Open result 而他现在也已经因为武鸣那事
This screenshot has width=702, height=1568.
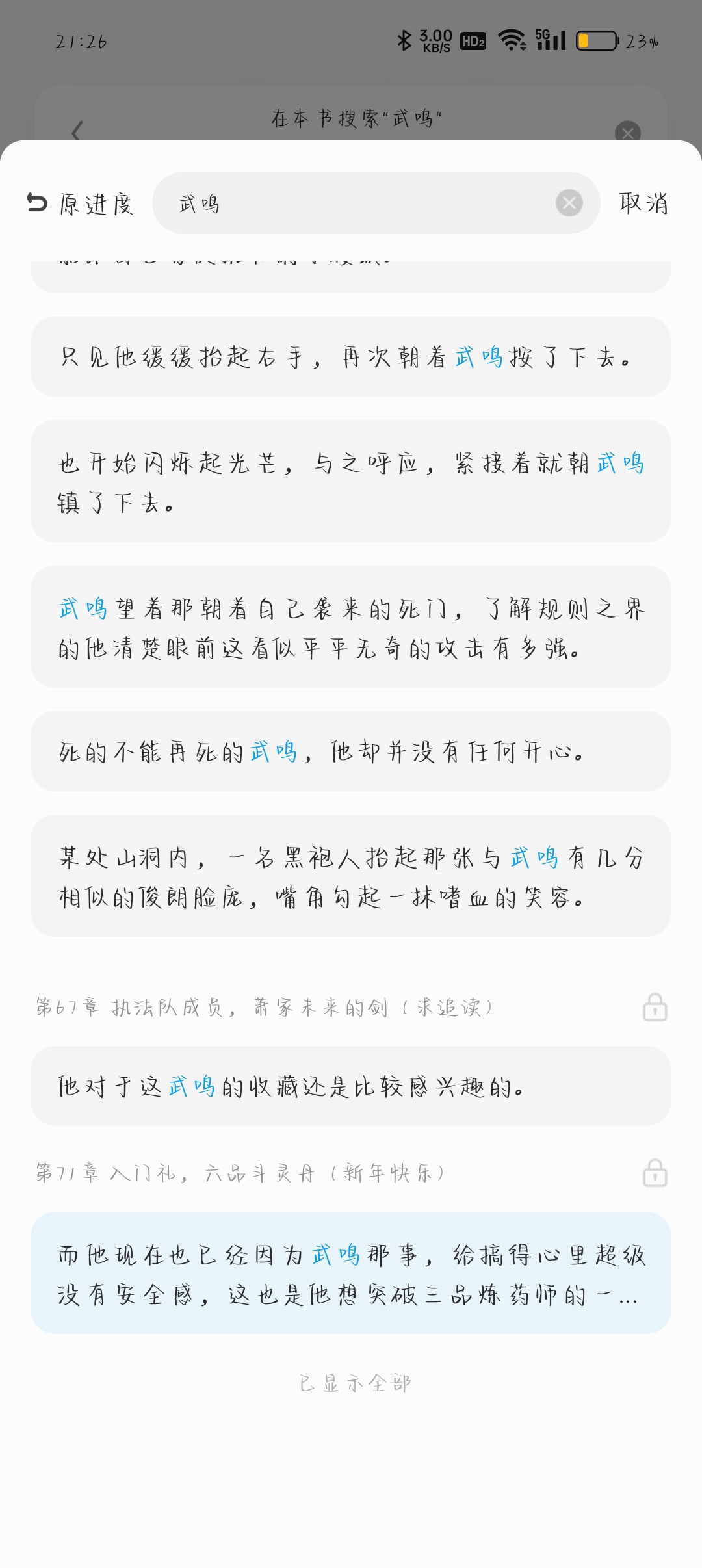click(351, 1273)
